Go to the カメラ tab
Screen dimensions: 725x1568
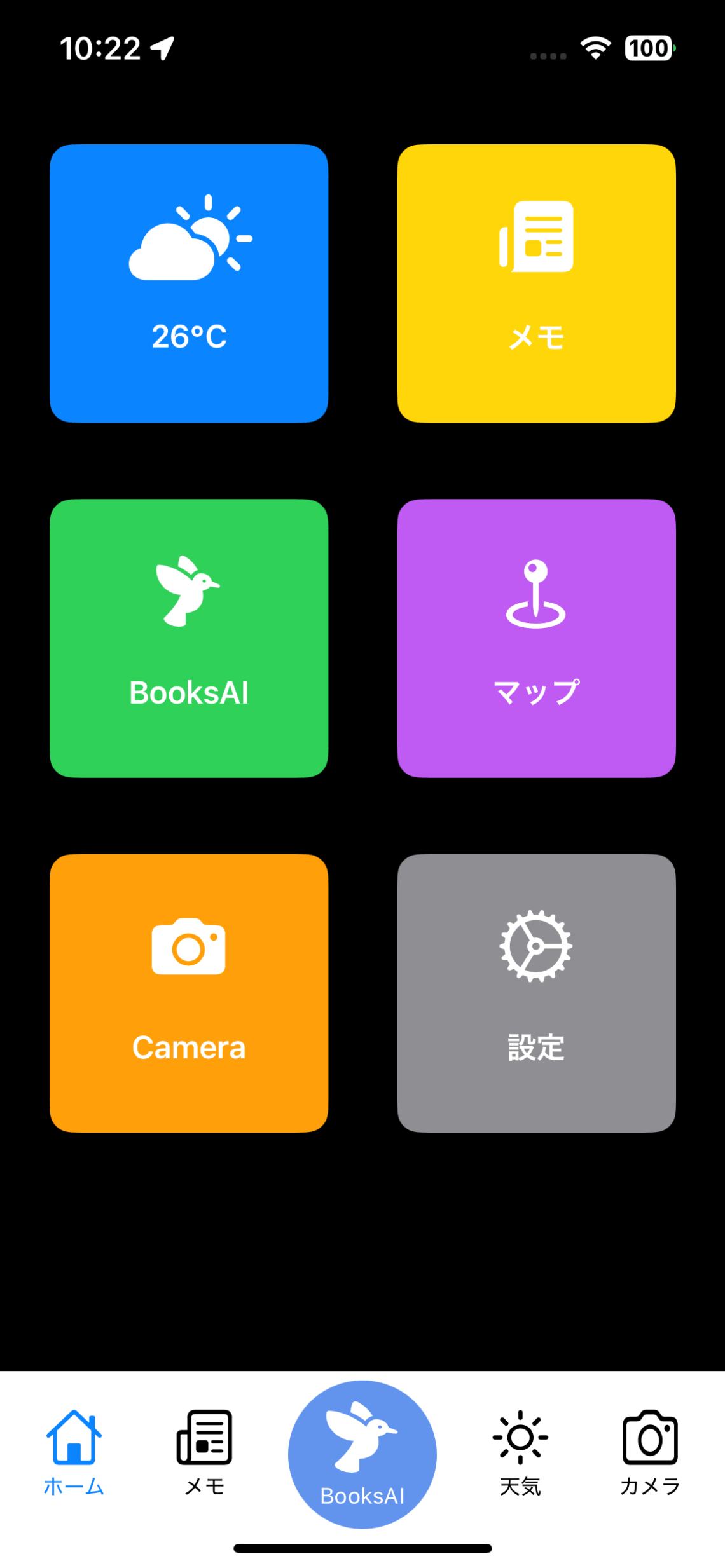click(650, 1452)
